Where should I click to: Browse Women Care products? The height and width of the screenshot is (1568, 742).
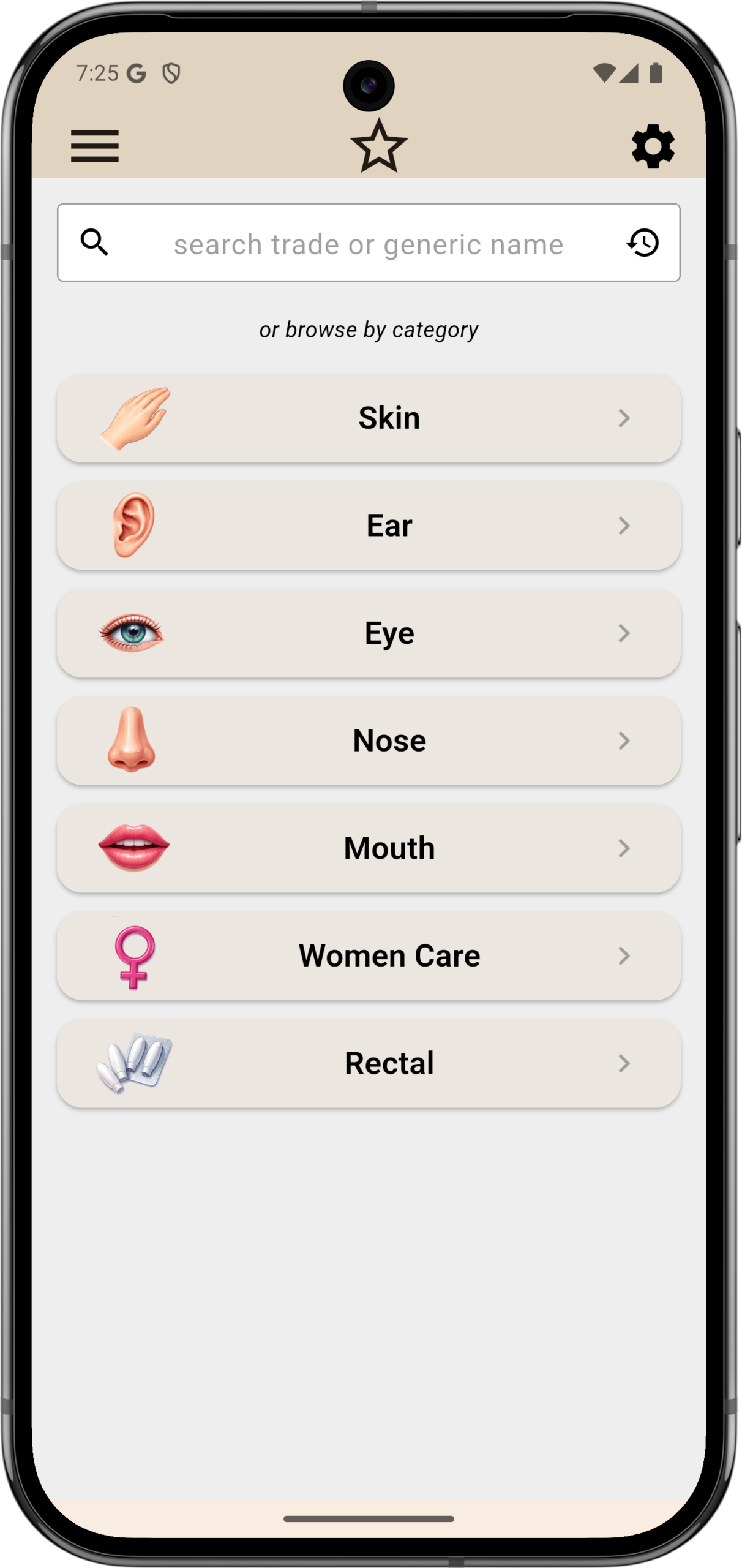[369, 956]
